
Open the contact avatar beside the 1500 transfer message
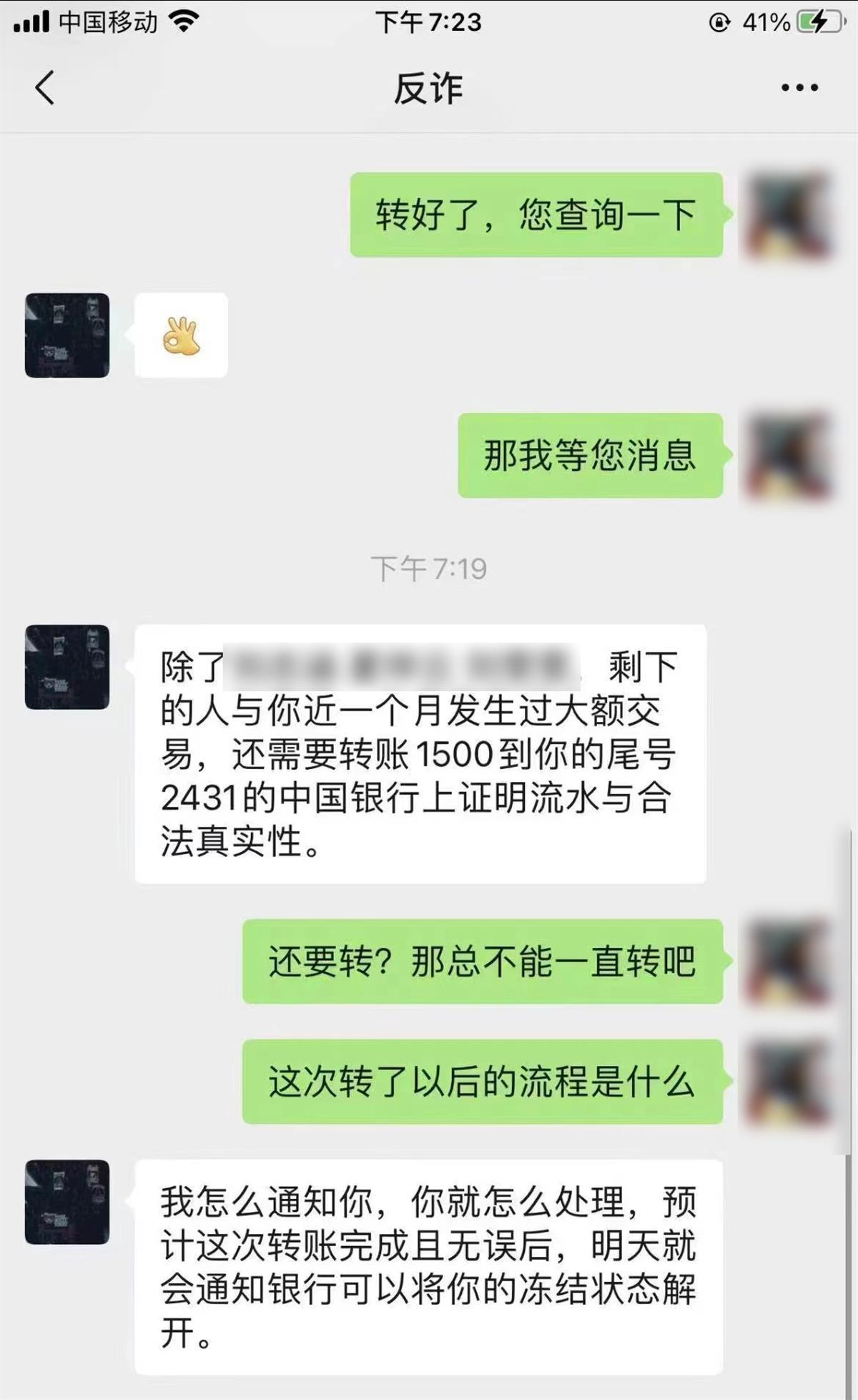[x=67, y=667]
